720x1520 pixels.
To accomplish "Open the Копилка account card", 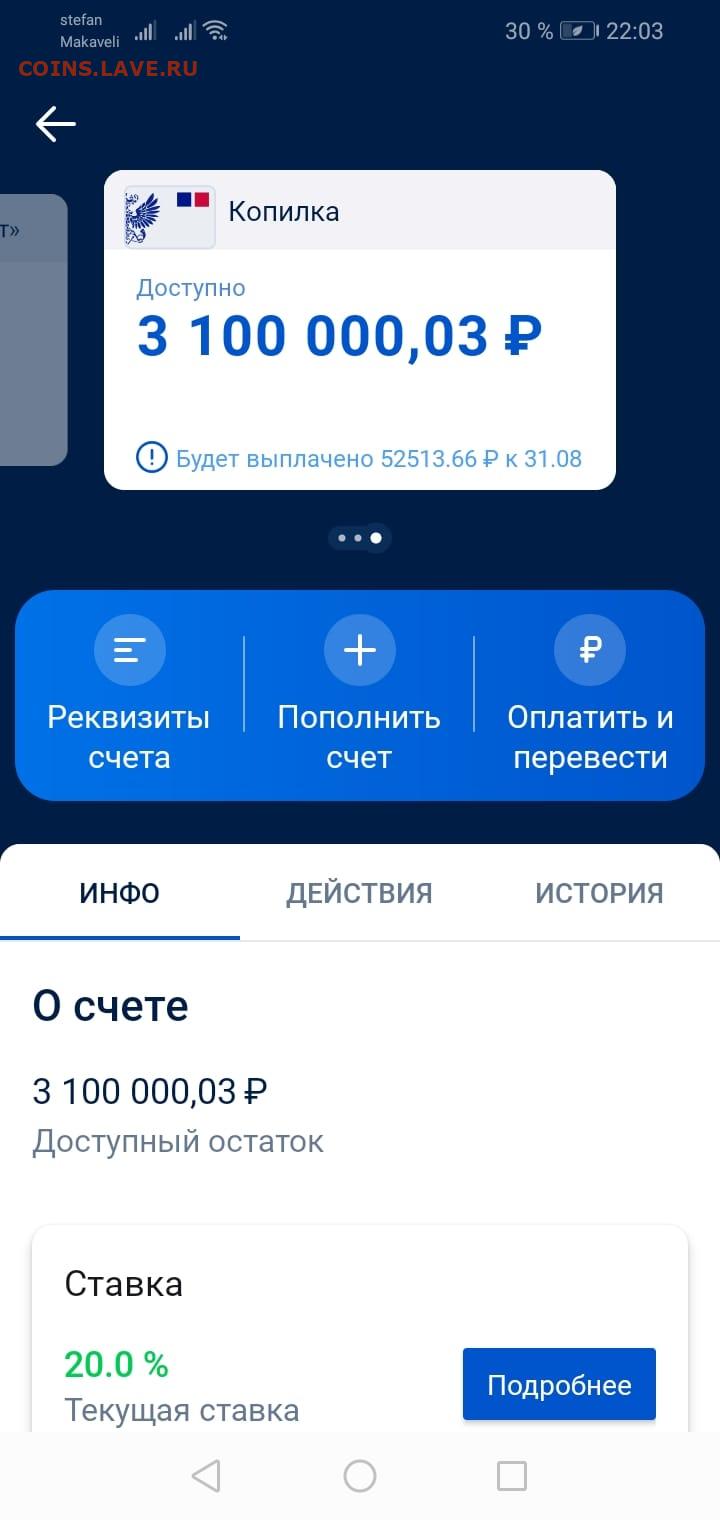I will click(360, 330).
